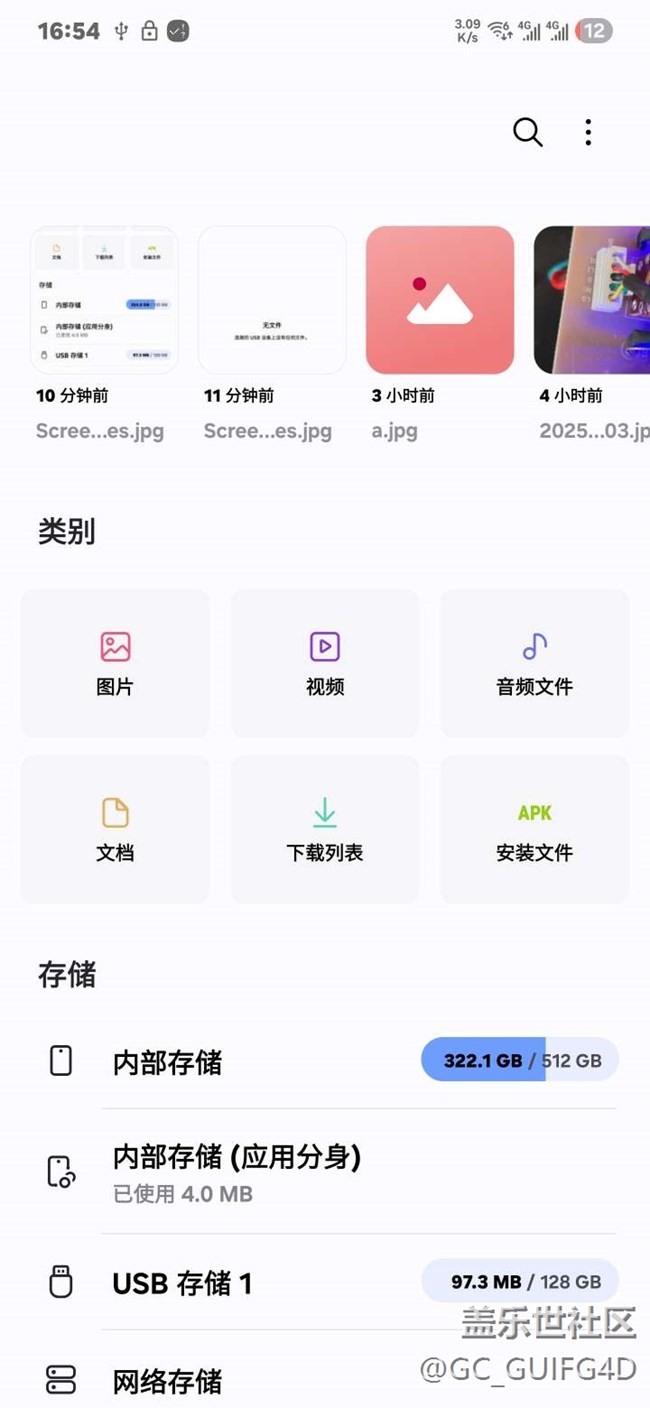This screenshot has height=1408, width=650.
Task: Open the screenshot from 11 分钟前
Action: pos(272,300)
